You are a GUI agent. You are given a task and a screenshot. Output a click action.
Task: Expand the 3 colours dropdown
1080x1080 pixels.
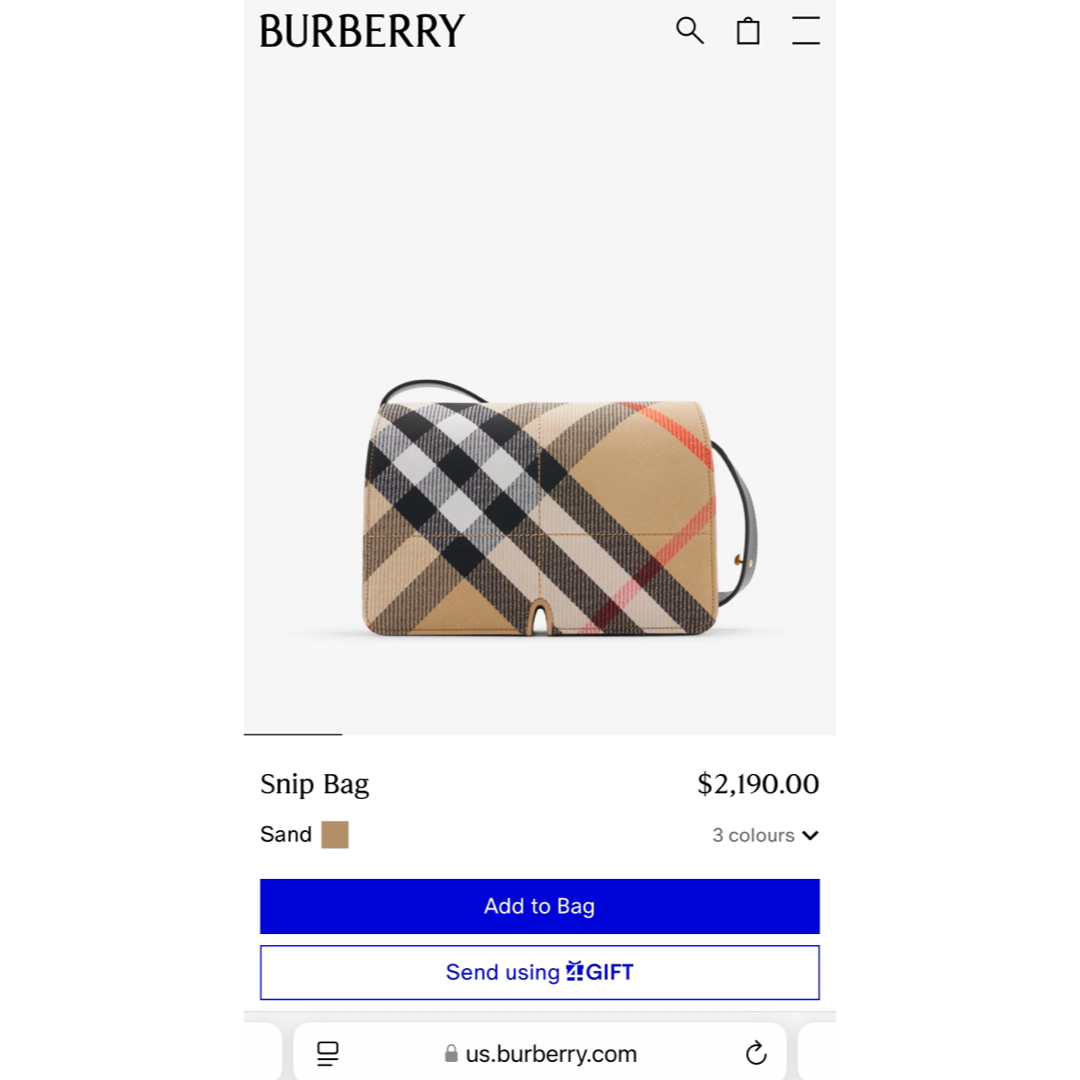pyautogui.click(x=765, y=835)
